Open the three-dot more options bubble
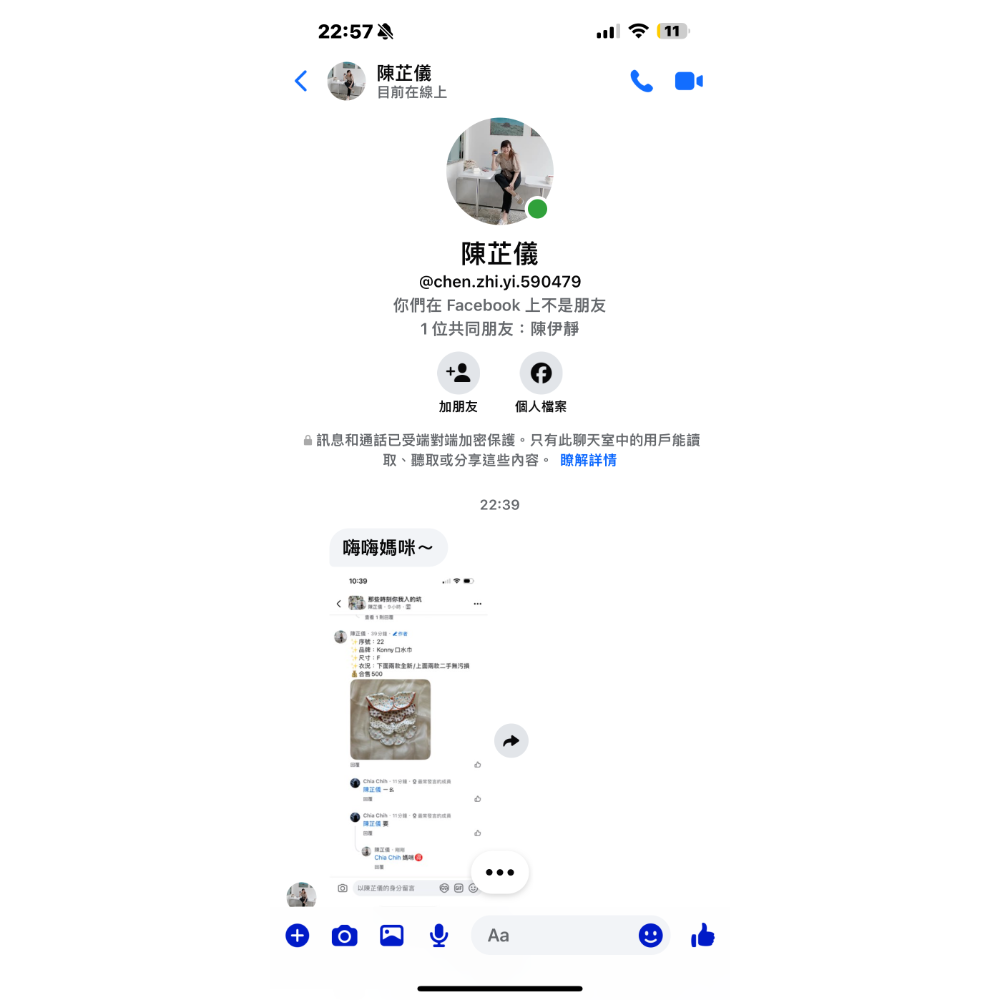The width and height of the screenshot is (1000, 1000). coord(500,872)
